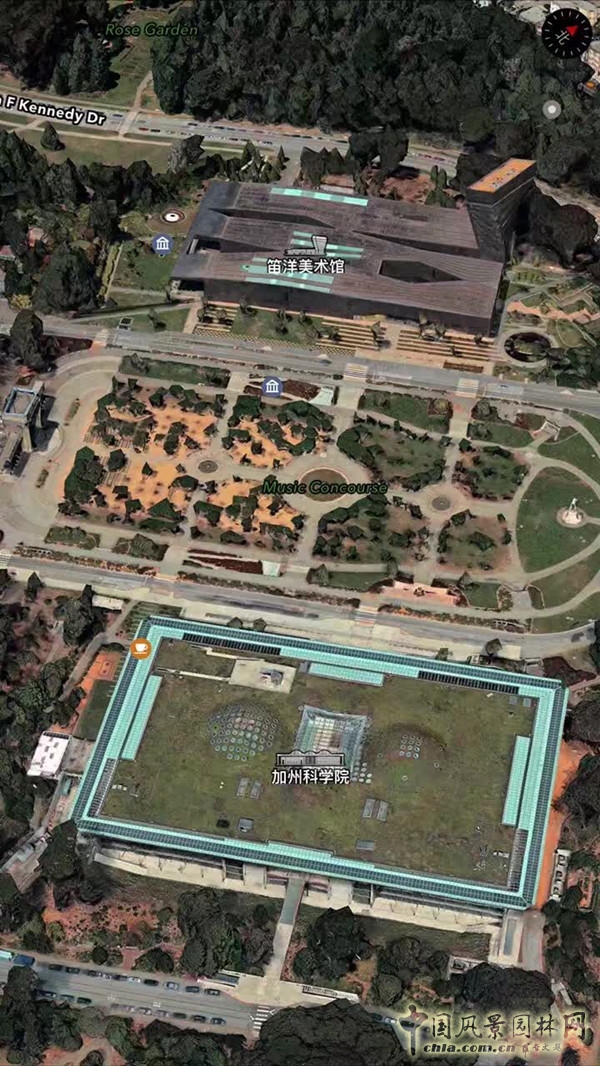Image resolution: width=600 pixels, height=1066 pixels.
Task: Select the café marker by 加州科学院
Action: click(140, 647)
